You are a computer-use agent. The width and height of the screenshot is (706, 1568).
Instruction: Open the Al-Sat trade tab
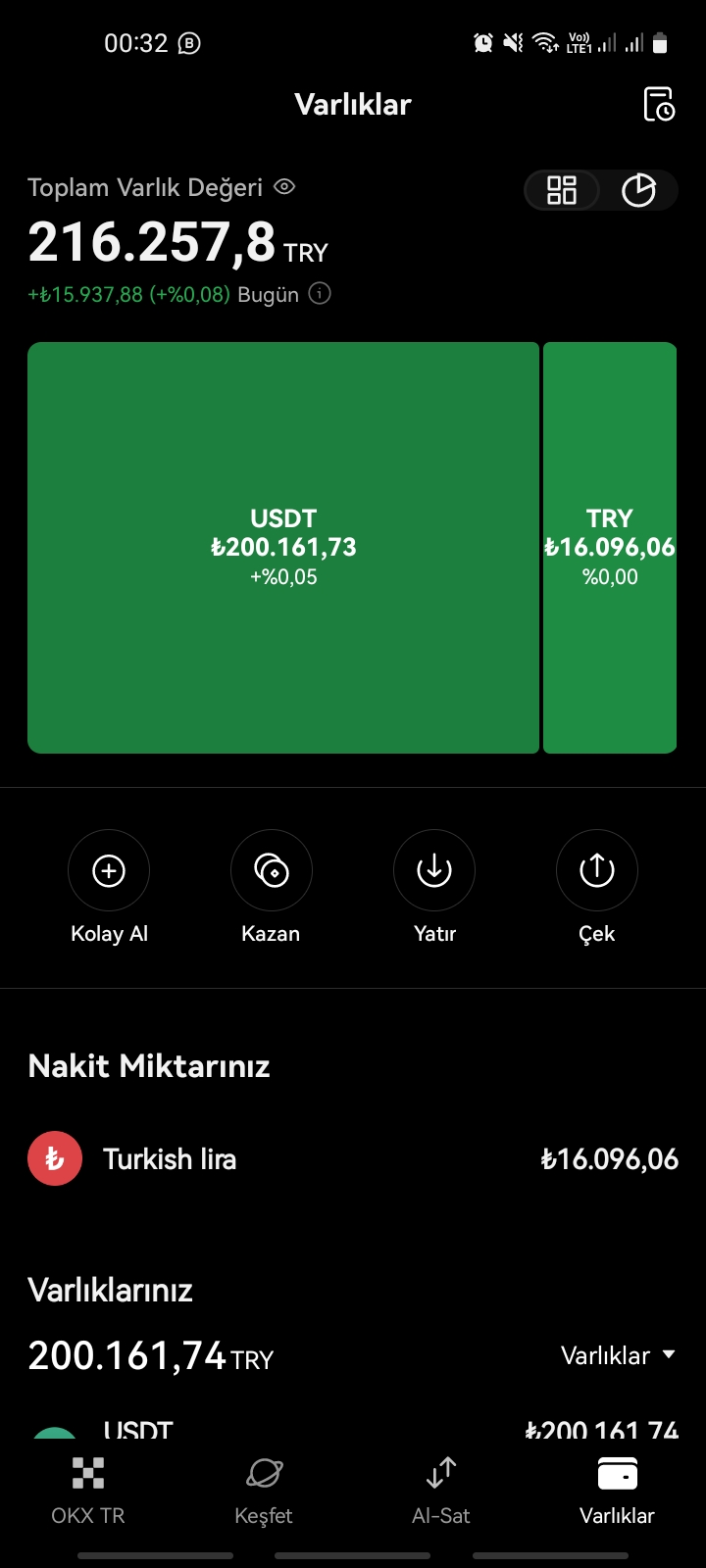pyautogui.click(x=441, y=1490)
